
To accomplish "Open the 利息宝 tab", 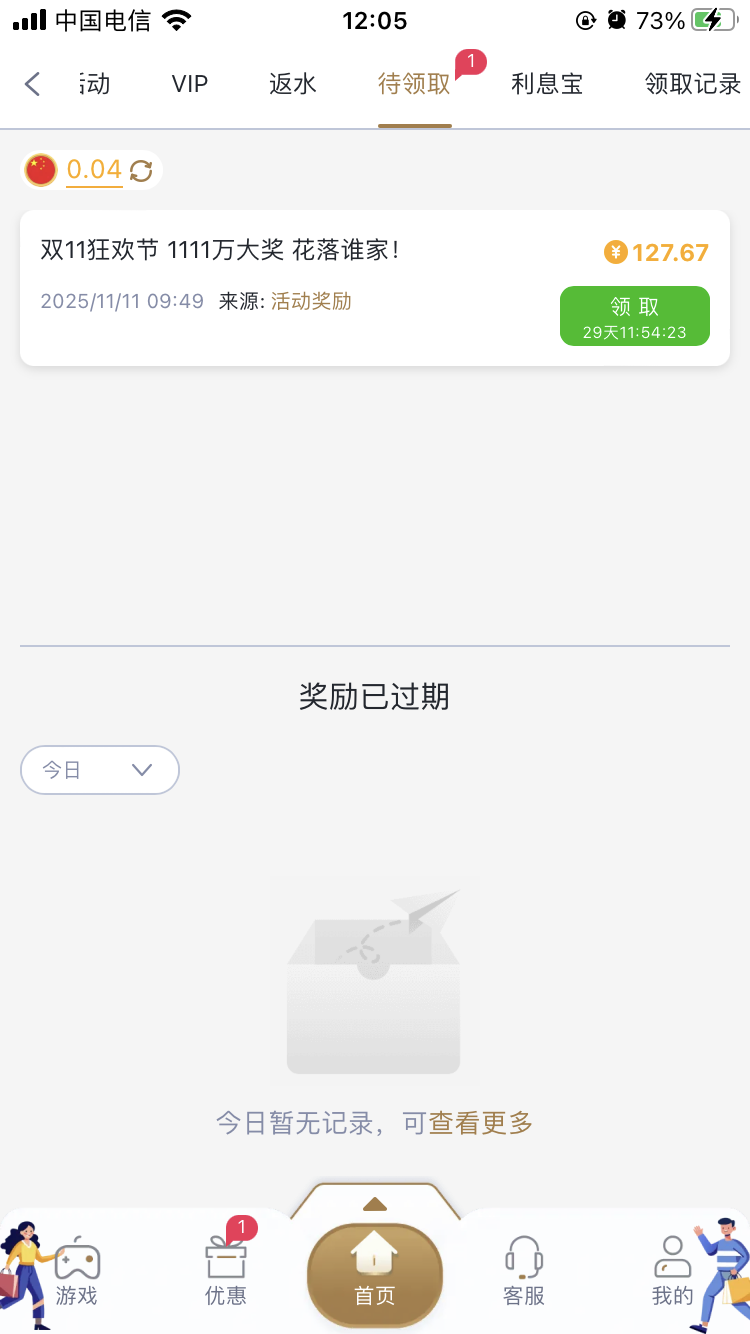I will 548,84.
